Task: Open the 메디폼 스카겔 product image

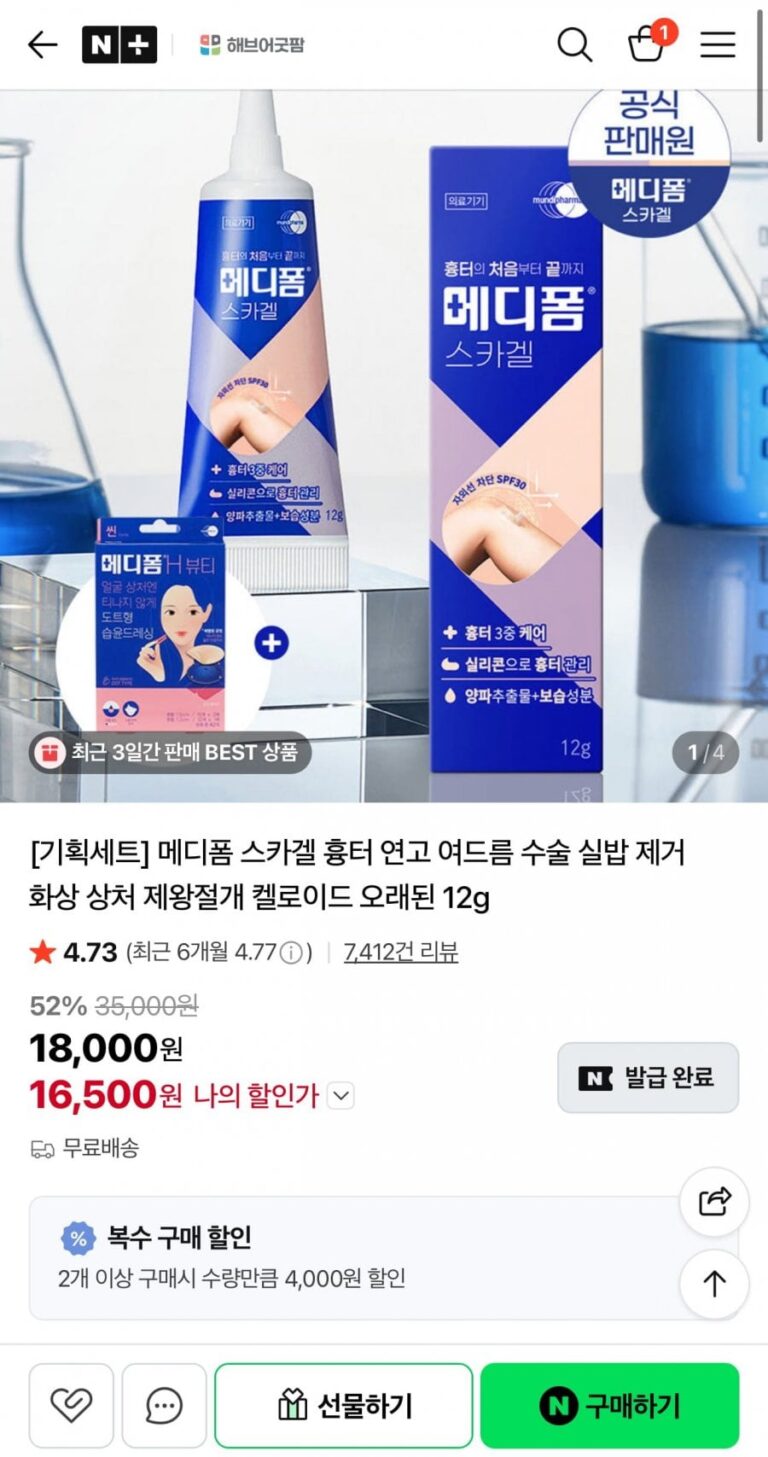Action: click(384, 445)
